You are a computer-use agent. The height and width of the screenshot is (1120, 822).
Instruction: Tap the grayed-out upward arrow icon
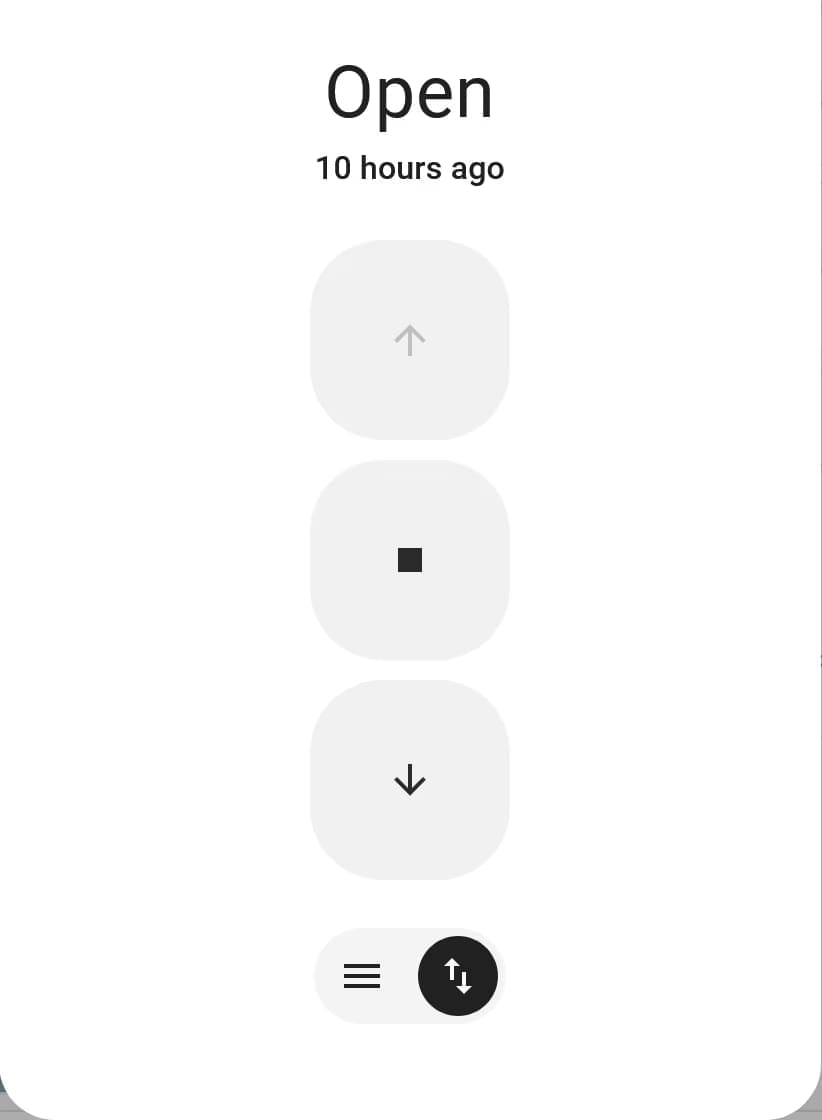410,340
